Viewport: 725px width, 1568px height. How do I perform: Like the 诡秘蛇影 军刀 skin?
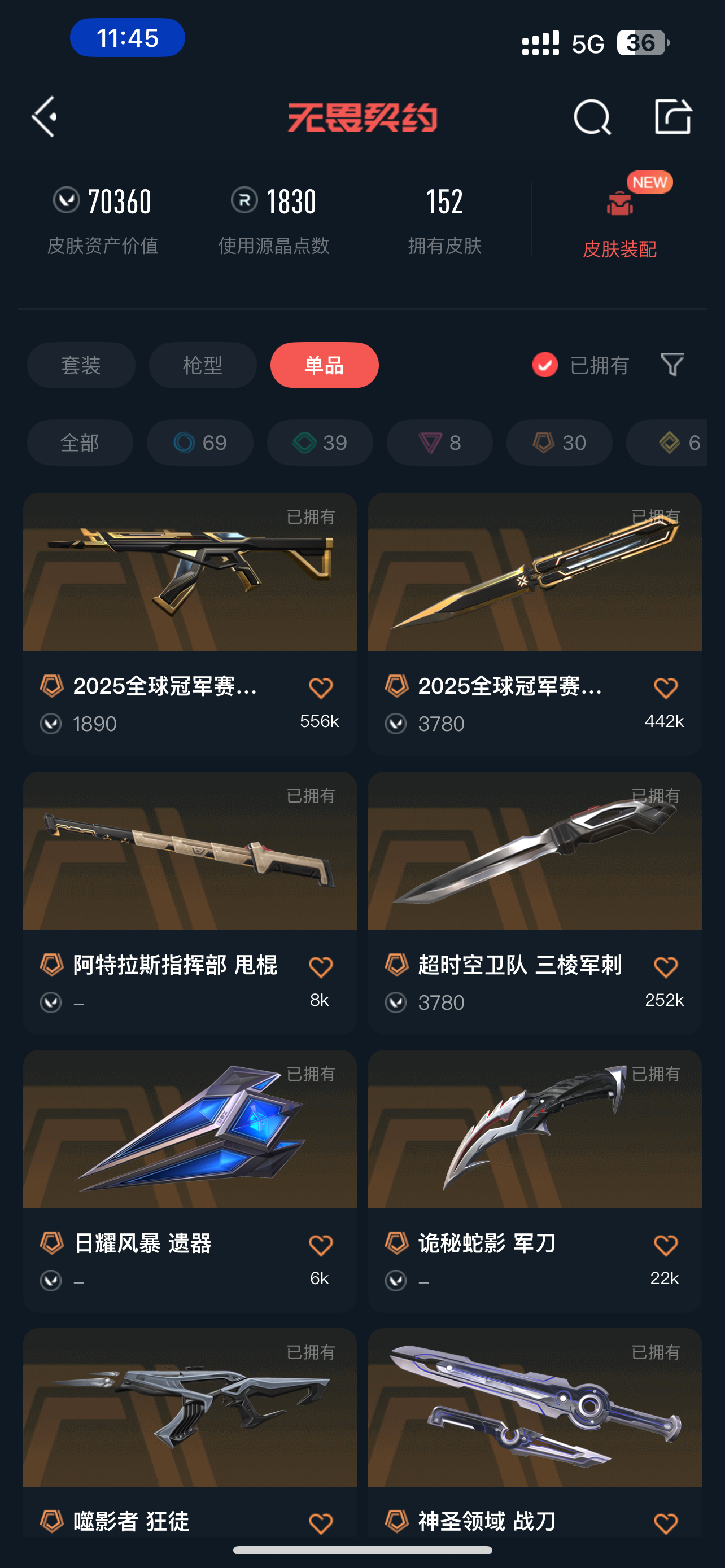pos(665,1245)
